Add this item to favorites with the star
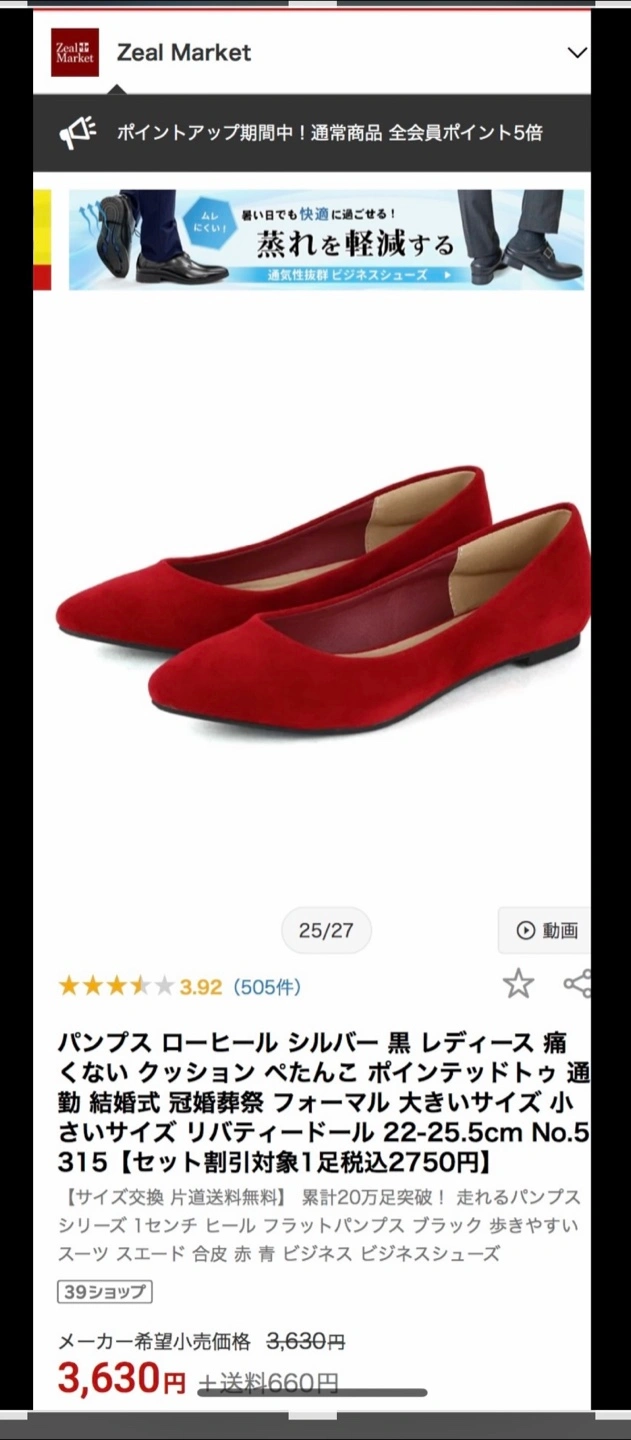 [x=517, y=984]
